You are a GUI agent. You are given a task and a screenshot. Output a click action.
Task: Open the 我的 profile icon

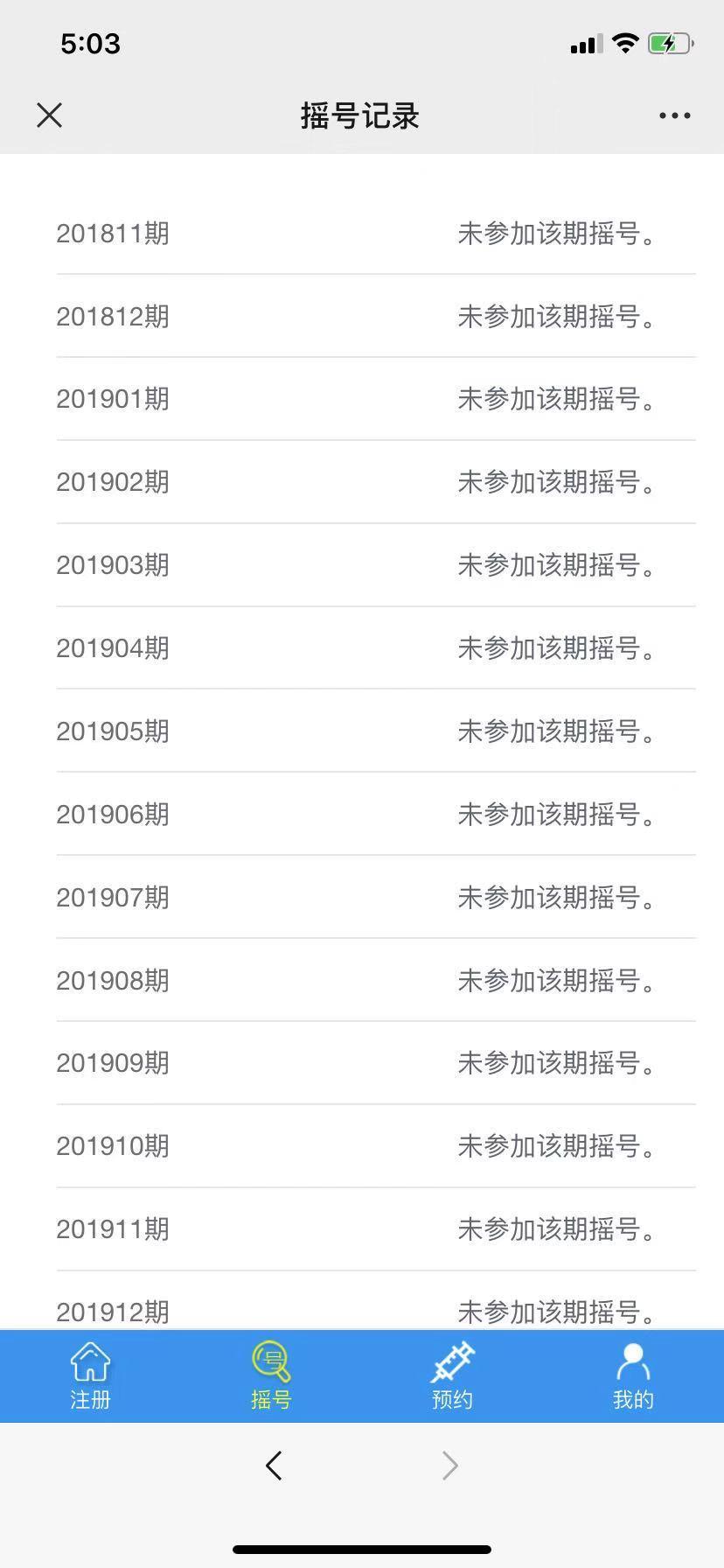coord(632,1359)
